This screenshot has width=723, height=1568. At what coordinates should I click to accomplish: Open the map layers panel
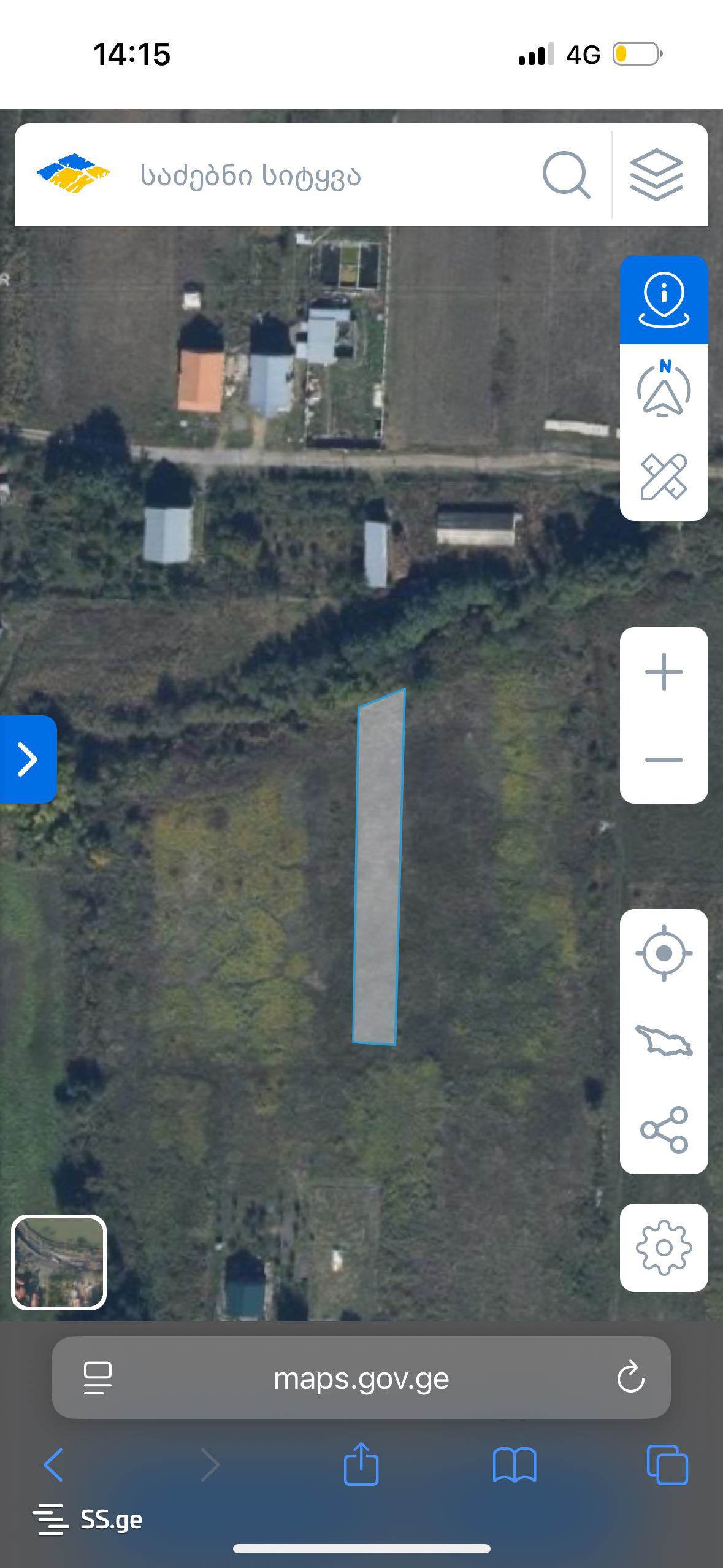pyautogui.click(x=656, y=175)
